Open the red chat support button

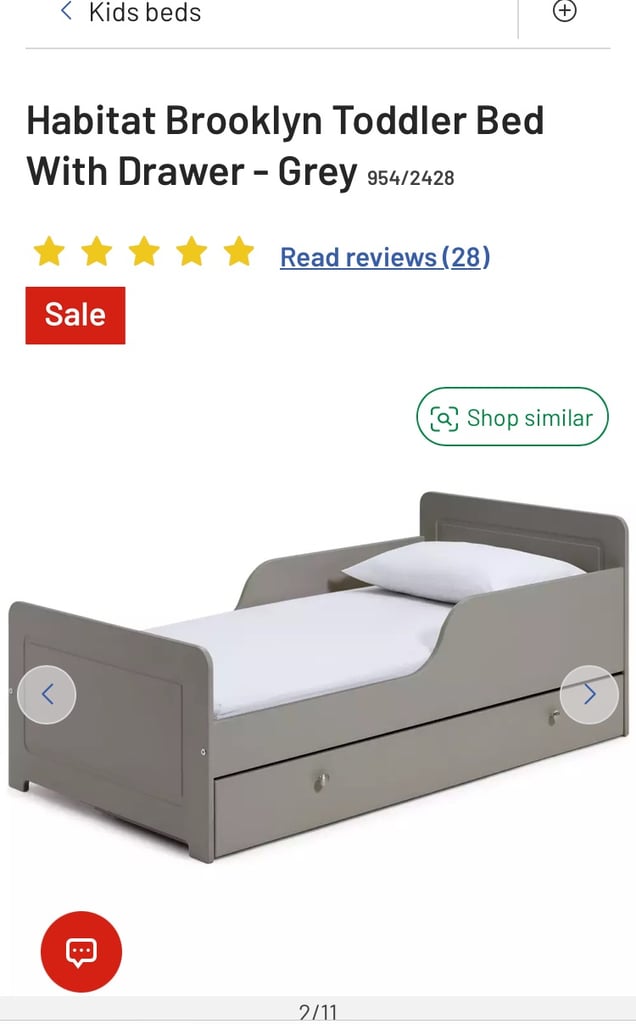pyautogui.click(x=81, y=952)
